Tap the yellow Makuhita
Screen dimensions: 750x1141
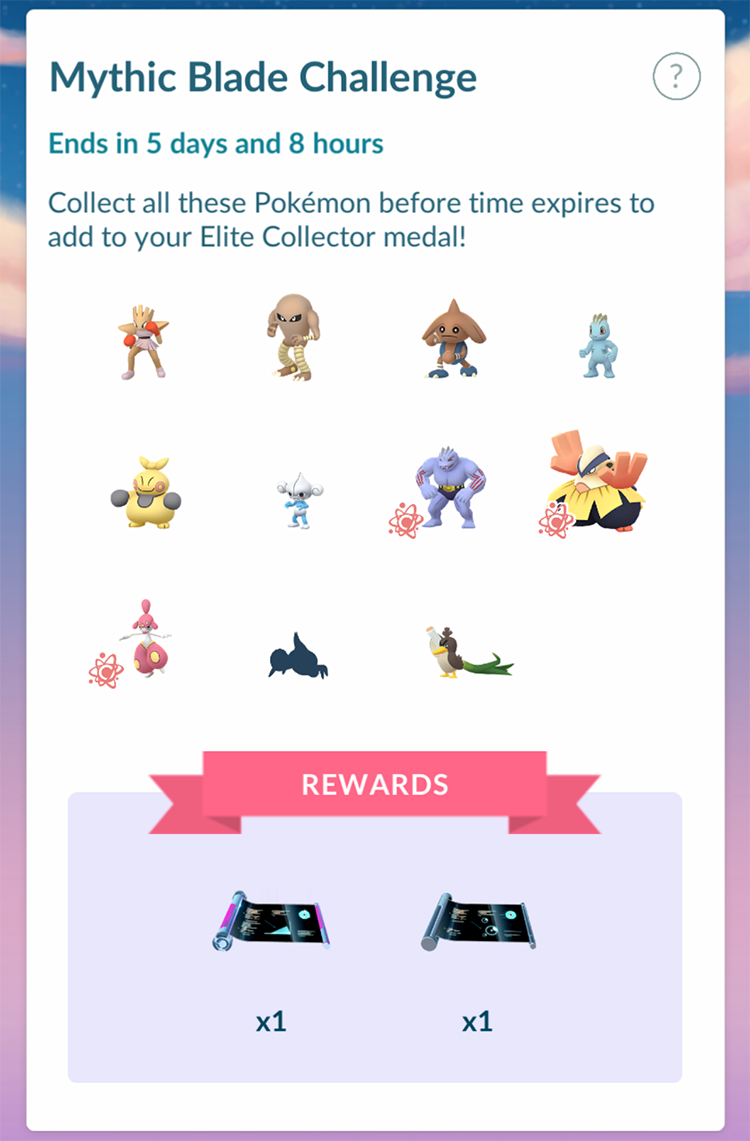click(145, 491)
